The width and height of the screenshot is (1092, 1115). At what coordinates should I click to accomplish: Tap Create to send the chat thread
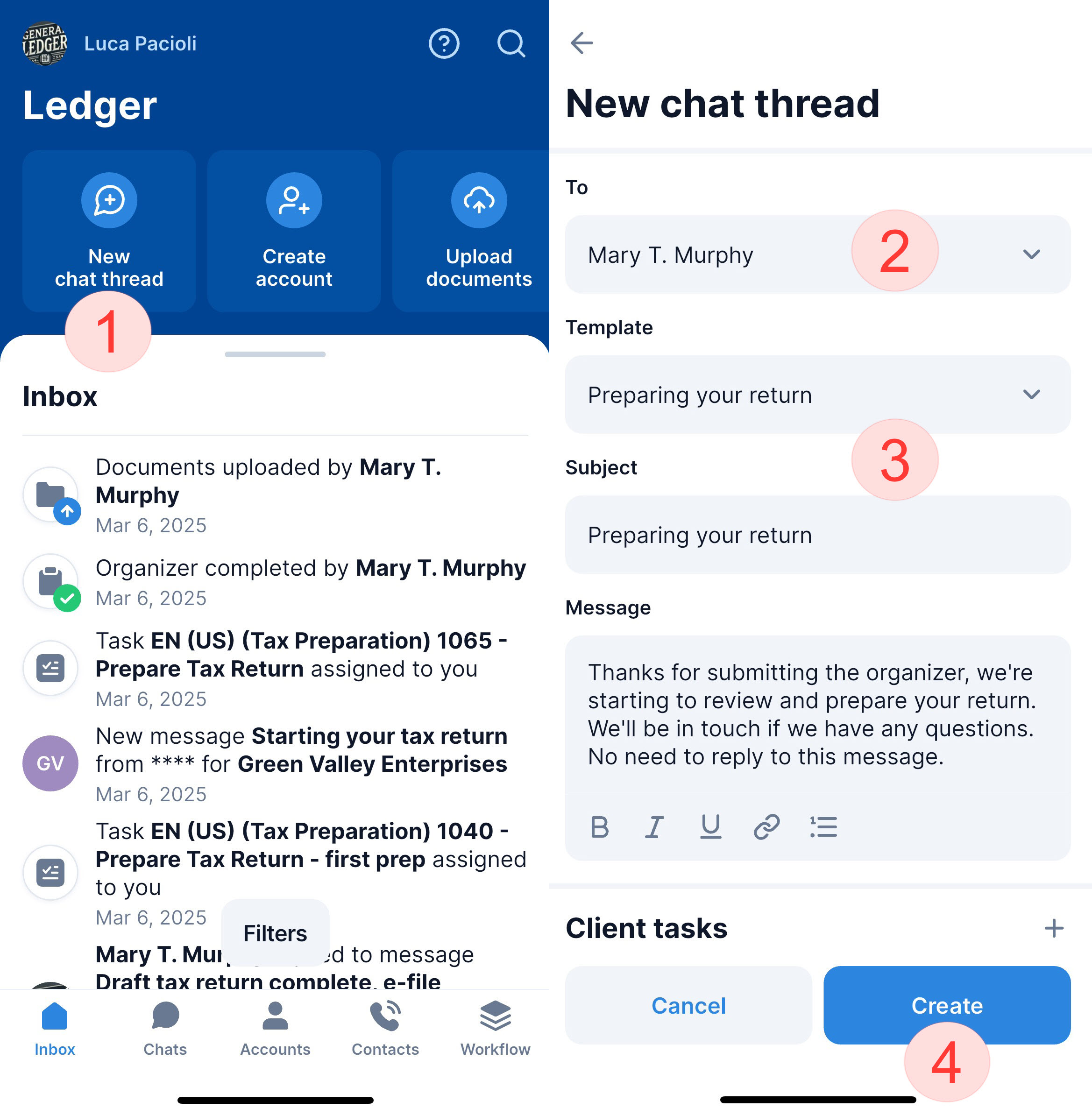(x=946, y=1005)
